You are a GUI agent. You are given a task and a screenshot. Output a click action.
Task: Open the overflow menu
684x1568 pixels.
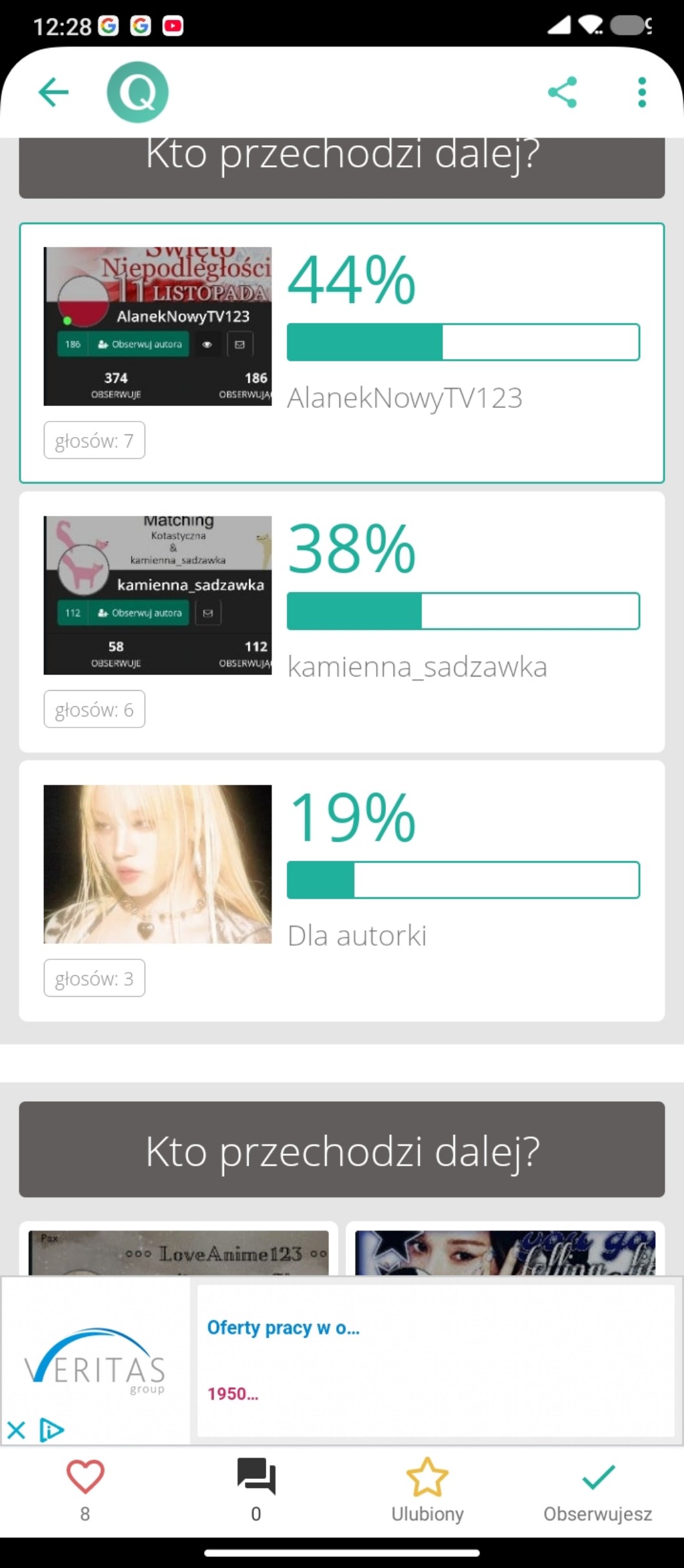pyautogui.click(x=641, y=92)
